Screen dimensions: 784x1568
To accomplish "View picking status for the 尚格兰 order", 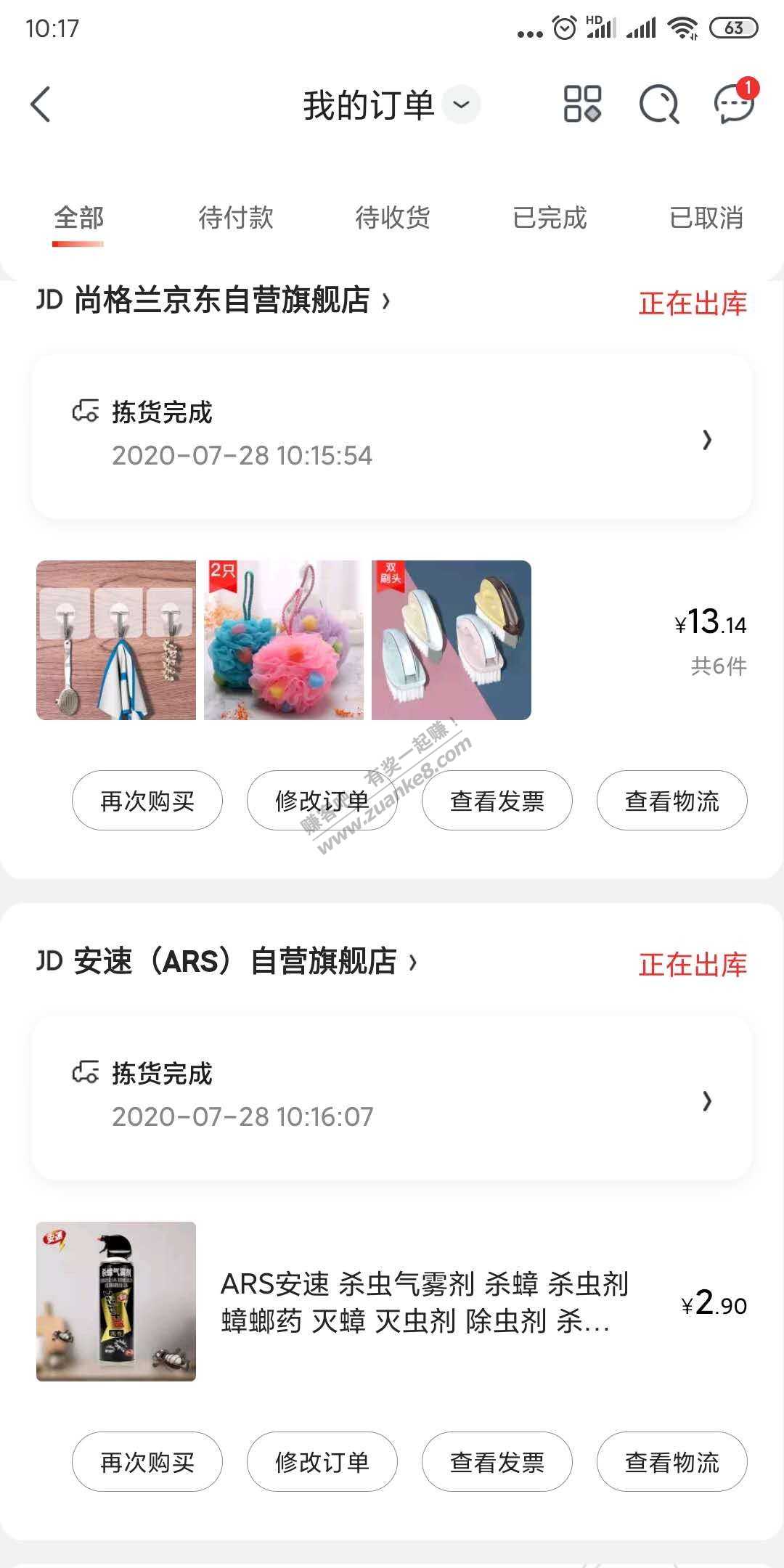I will [391, 436].
